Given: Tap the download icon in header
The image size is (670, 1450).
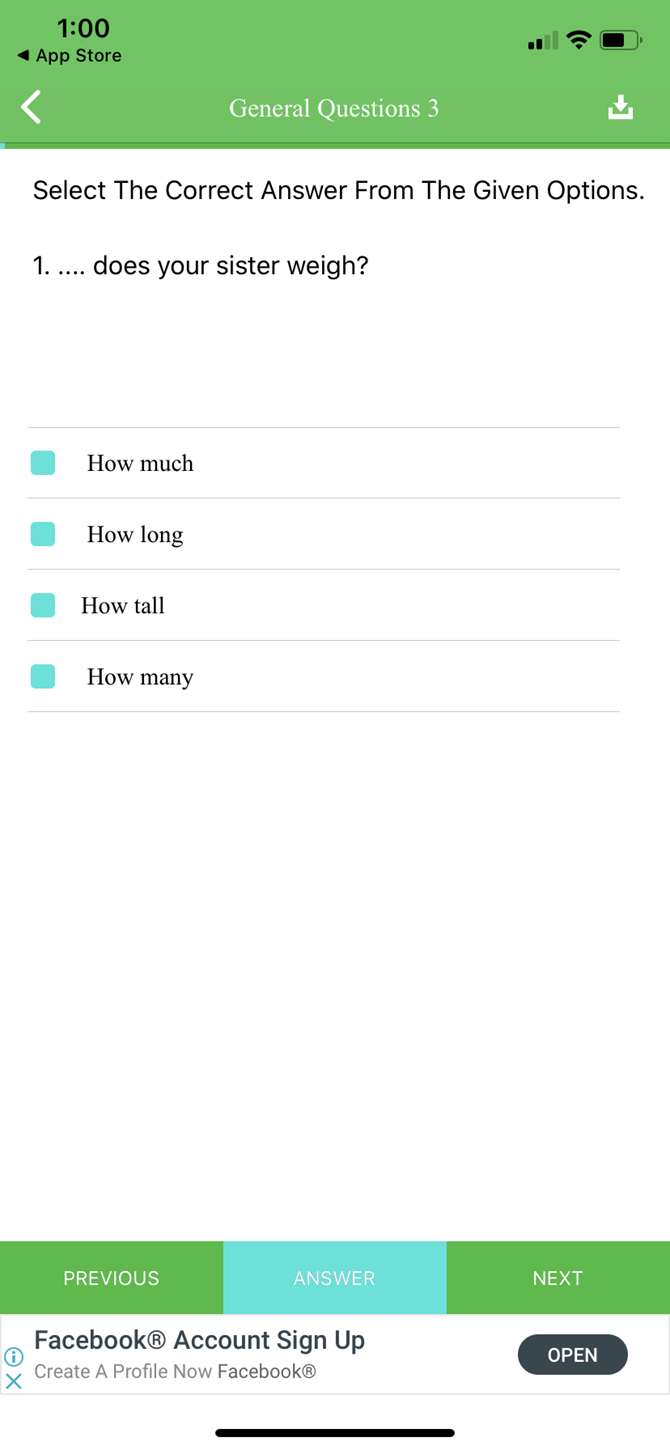Looking at the screenshot, I should [x=620, y=107].
